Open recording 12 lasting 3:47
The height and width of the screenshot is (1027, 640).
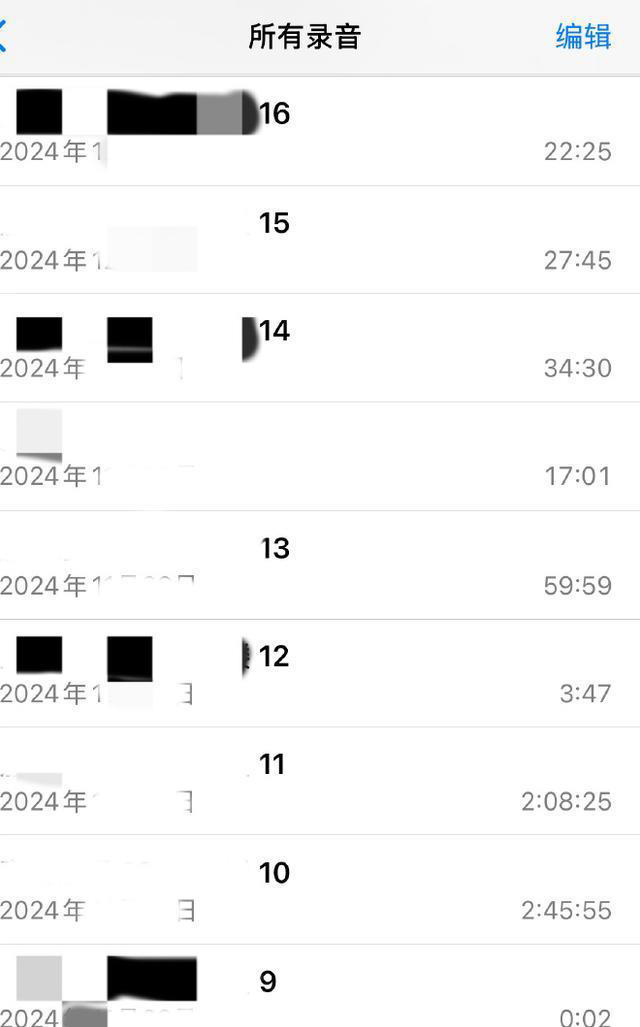[320, 673]
